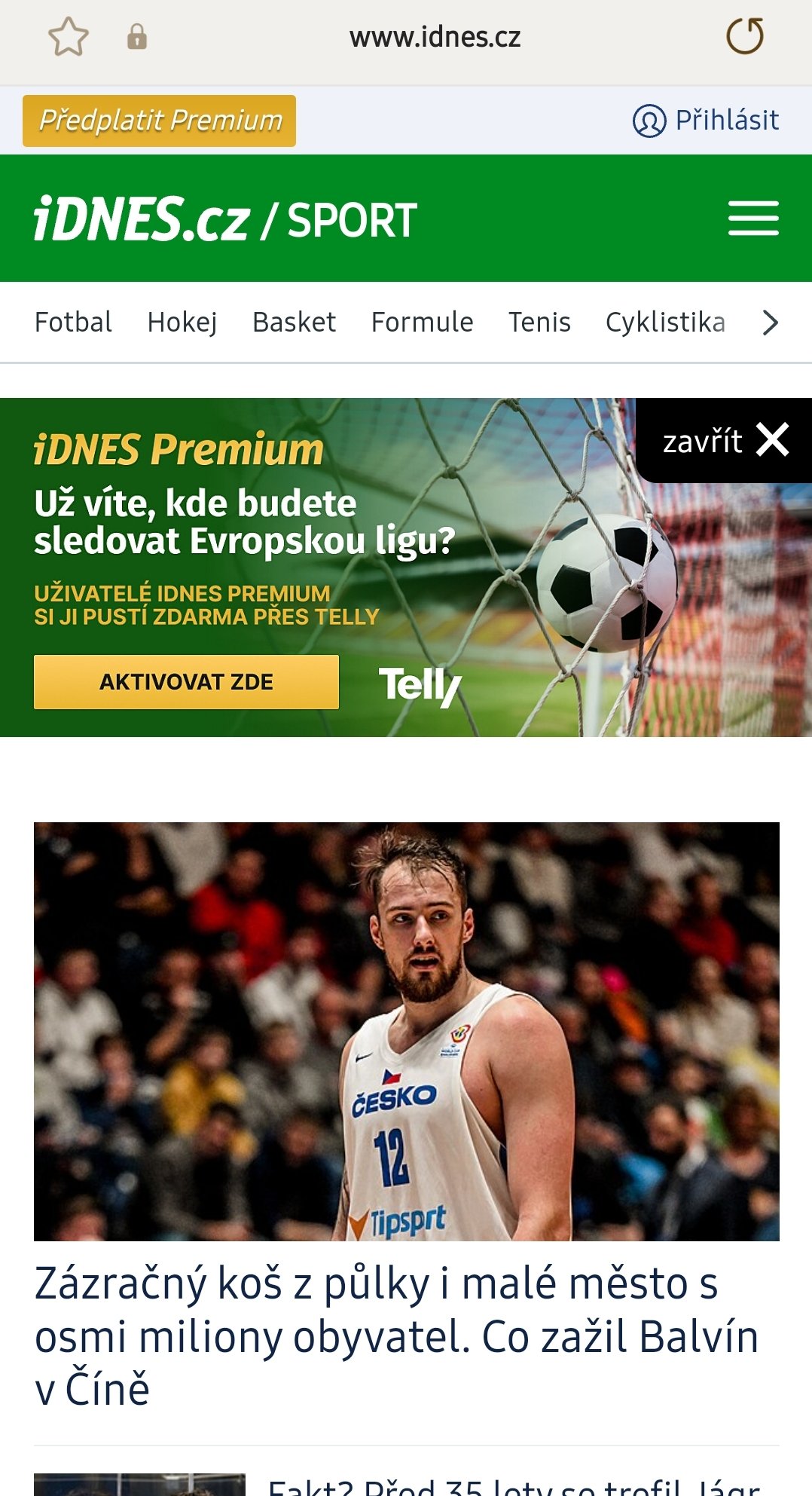Tap AKTIVOVAT ZDE button
The width and height of the screenshot is (812, 1496).
[x=186, y=682]
